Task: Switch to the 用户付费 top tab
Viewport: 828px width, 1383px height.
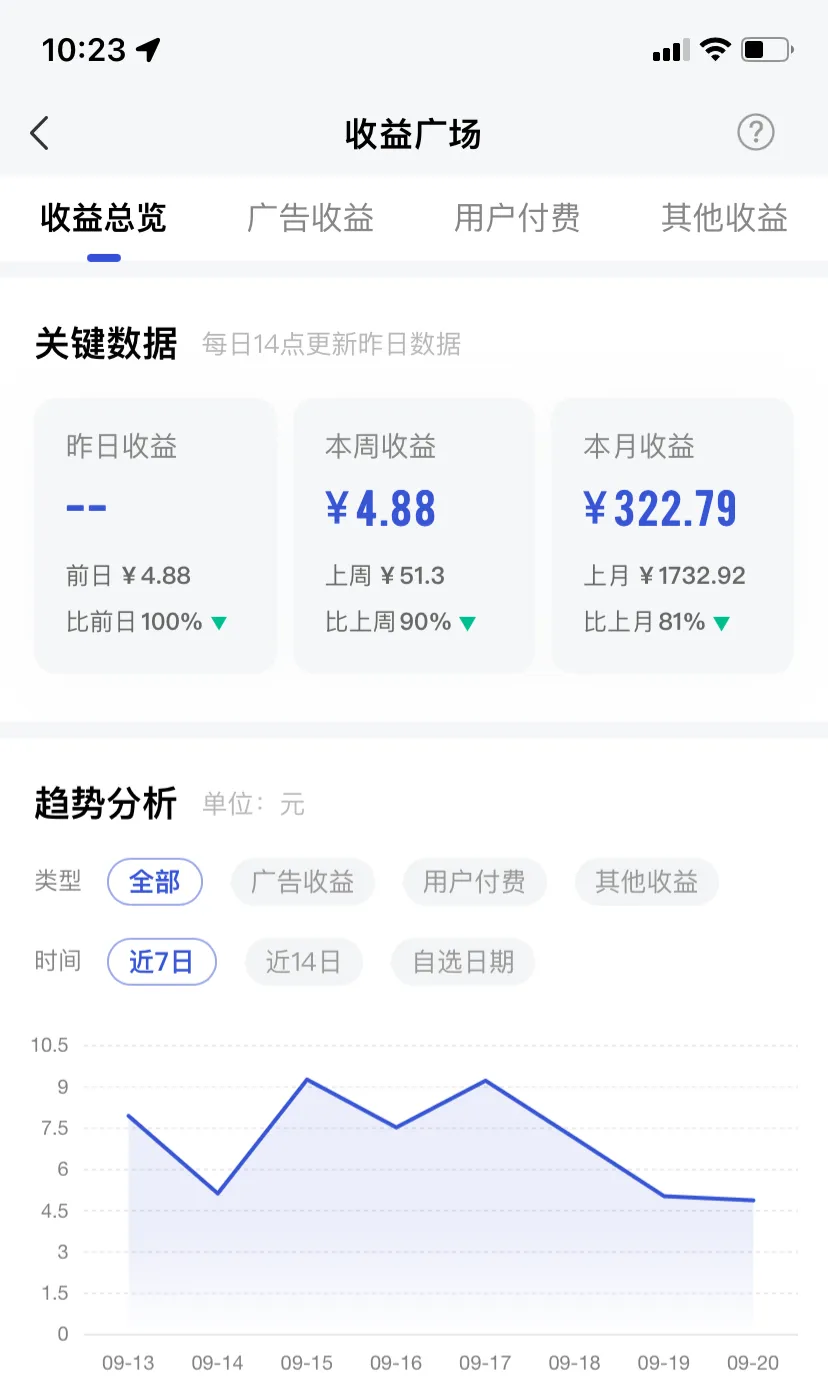Action: tap(517, 218)
